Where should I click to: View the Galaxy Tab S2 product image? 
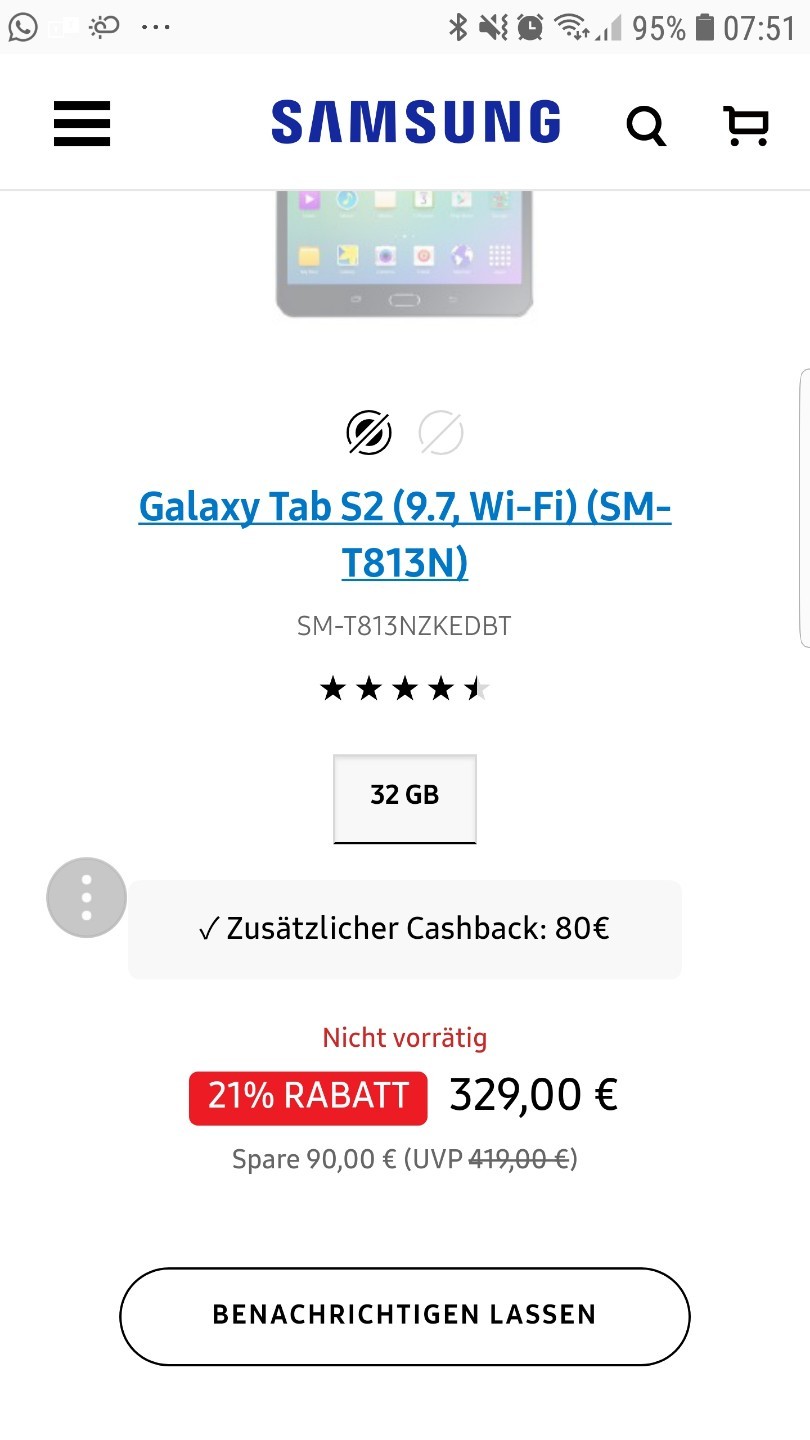point(405,253)
